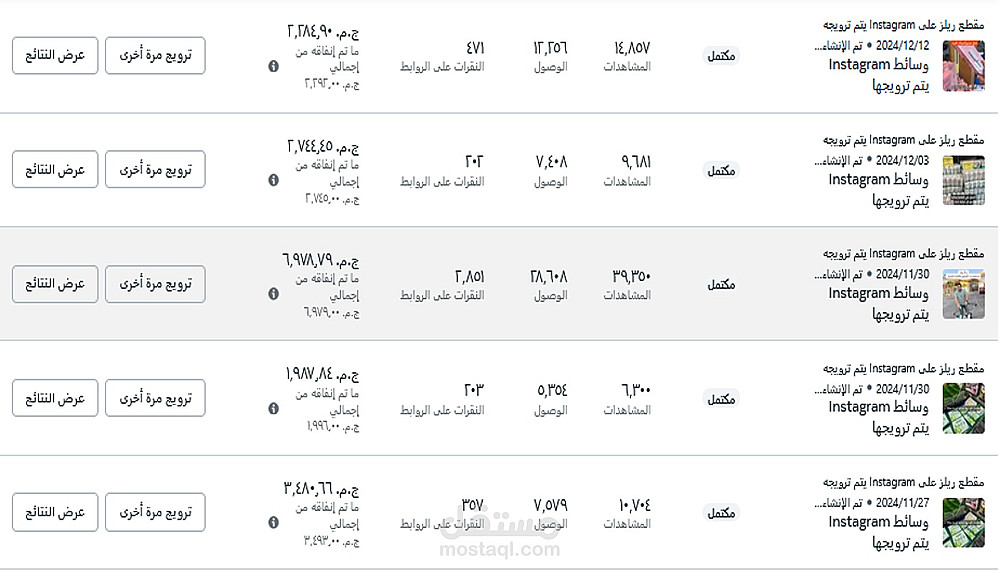This screenshot has width=1000, height=571.
Task: Tap info icon on 2024/11/27 ad spend
Action: click(x=273, y=522)
